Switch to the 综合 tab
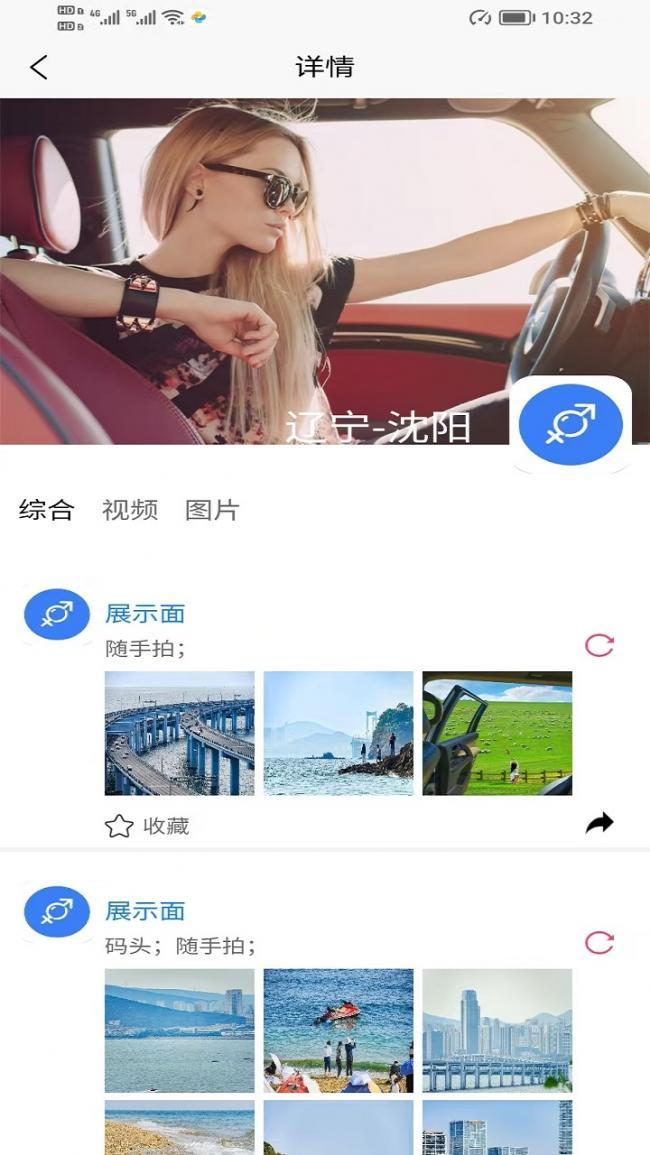The height and width of the screenshot is (1155, 650). pos(46,510)
